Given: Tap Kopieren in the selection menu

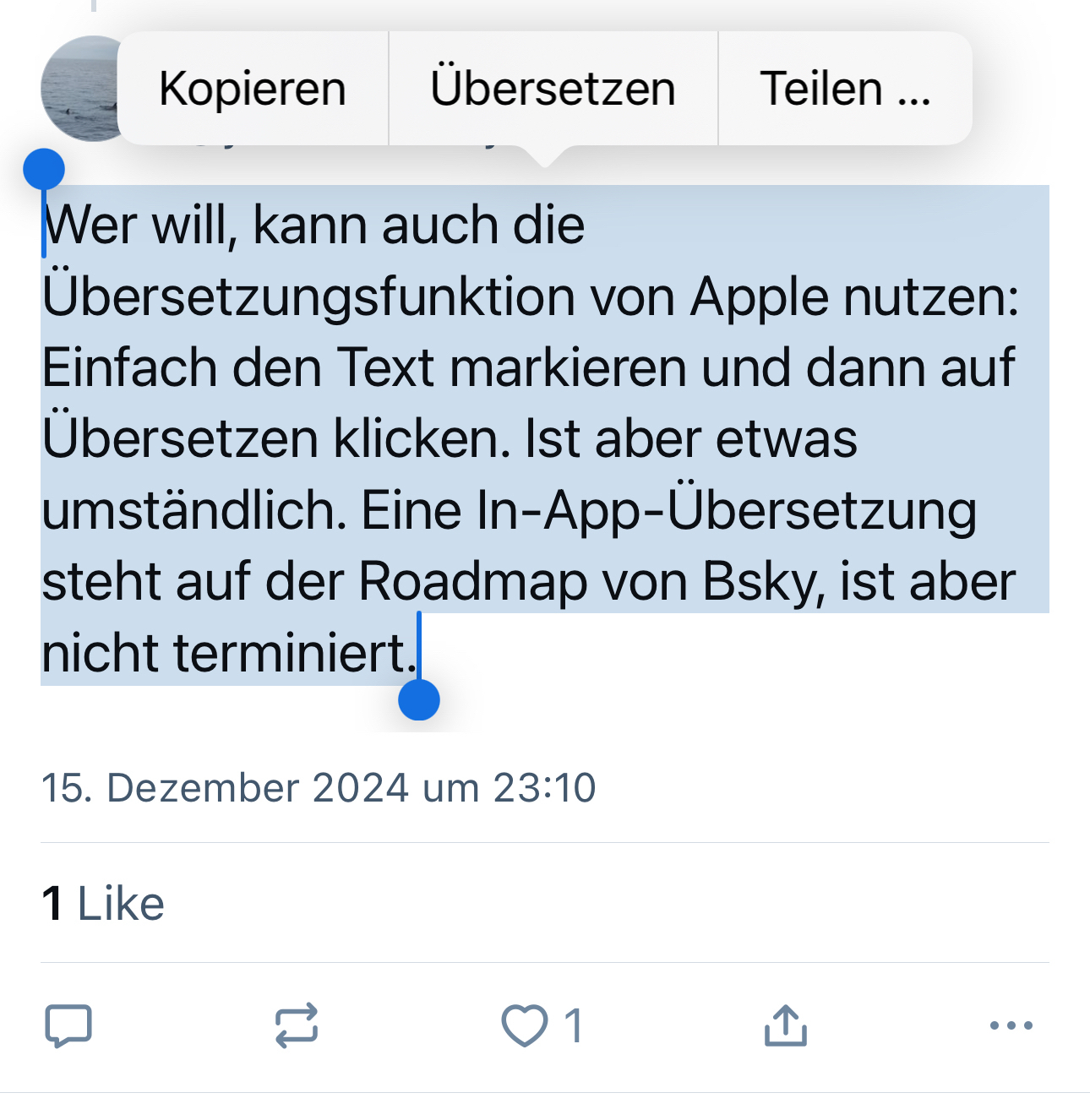Looking at the screenshot, I should [x=253, y=89].
